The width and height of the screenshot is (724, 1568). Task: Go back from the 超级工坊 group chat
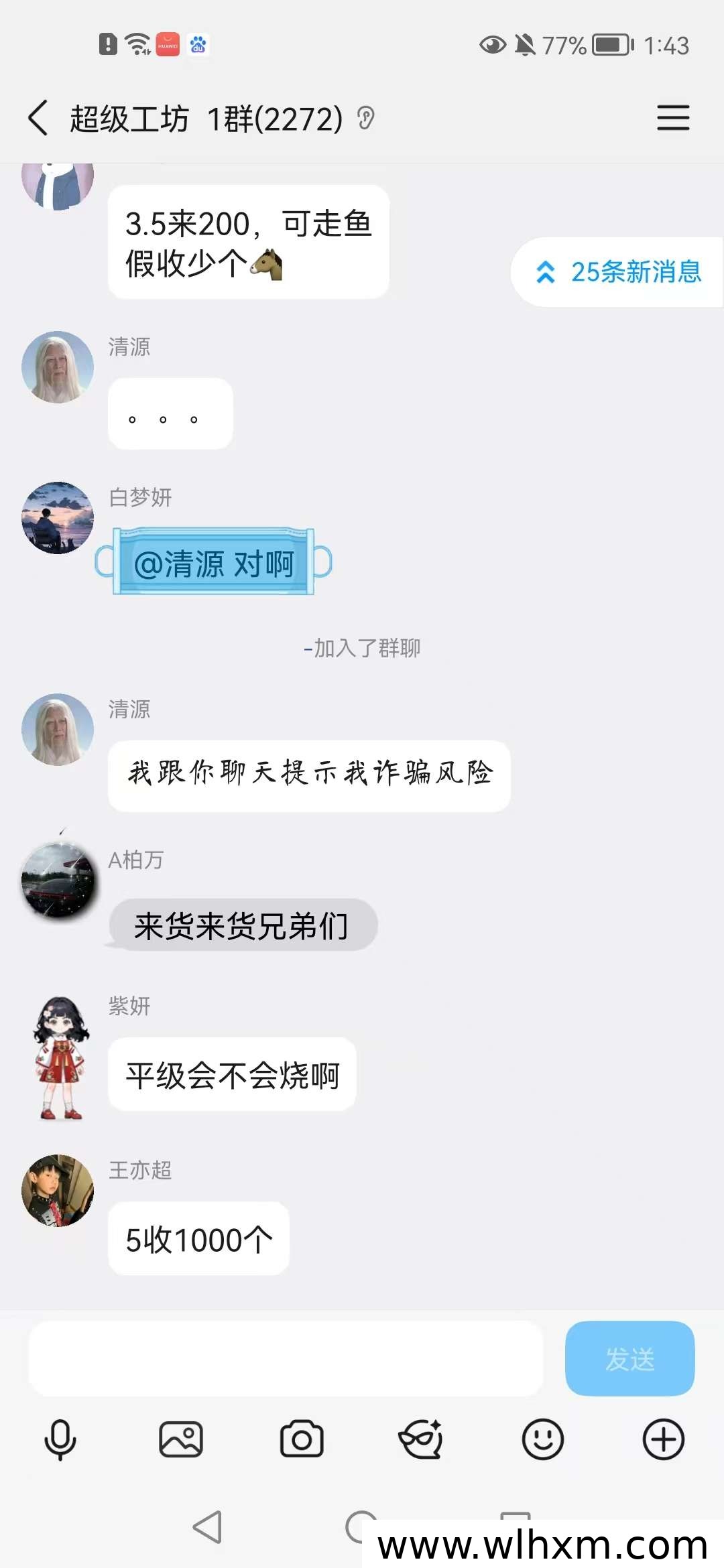[x=38, y=118]
